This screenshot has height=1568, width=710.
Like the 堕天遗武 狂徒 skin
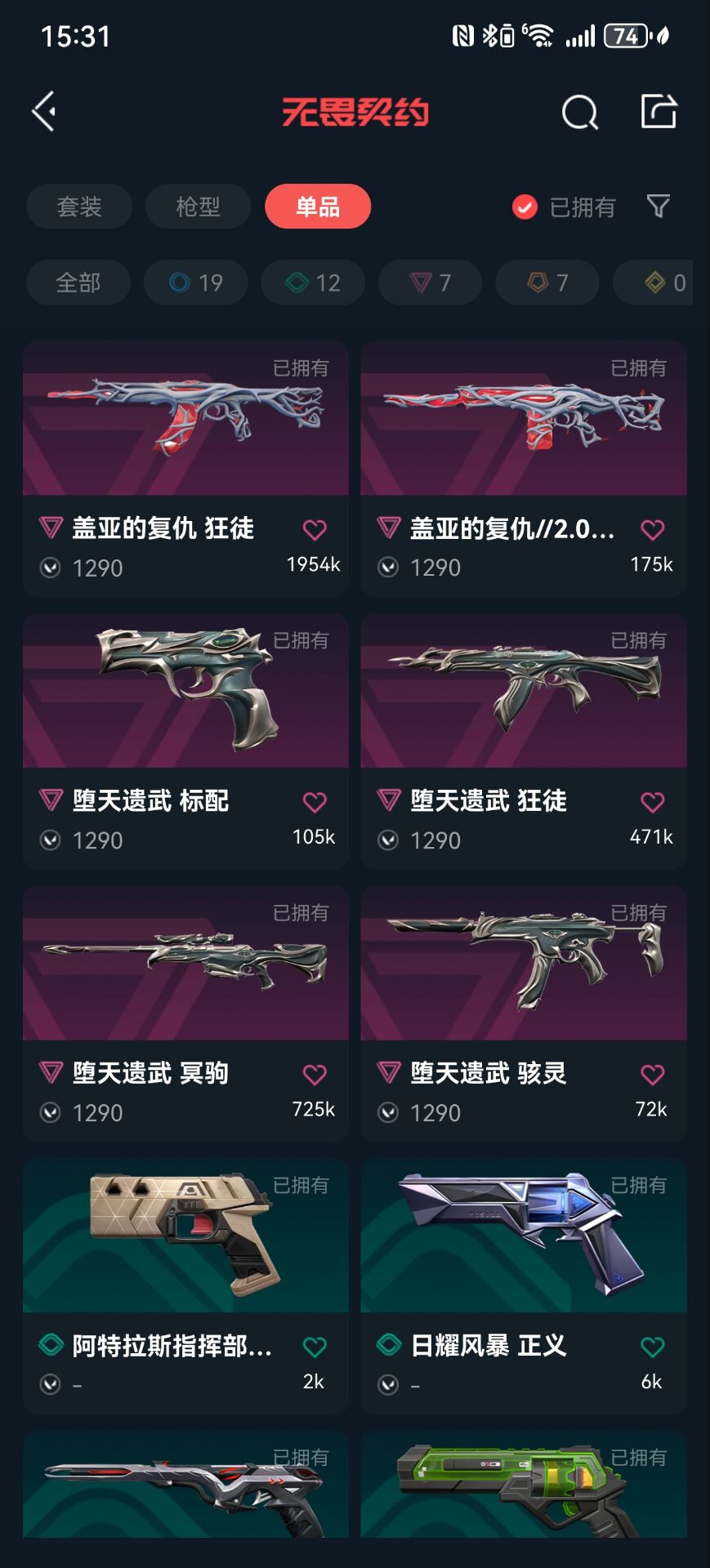pyautogui.click(x=652, y=803)
